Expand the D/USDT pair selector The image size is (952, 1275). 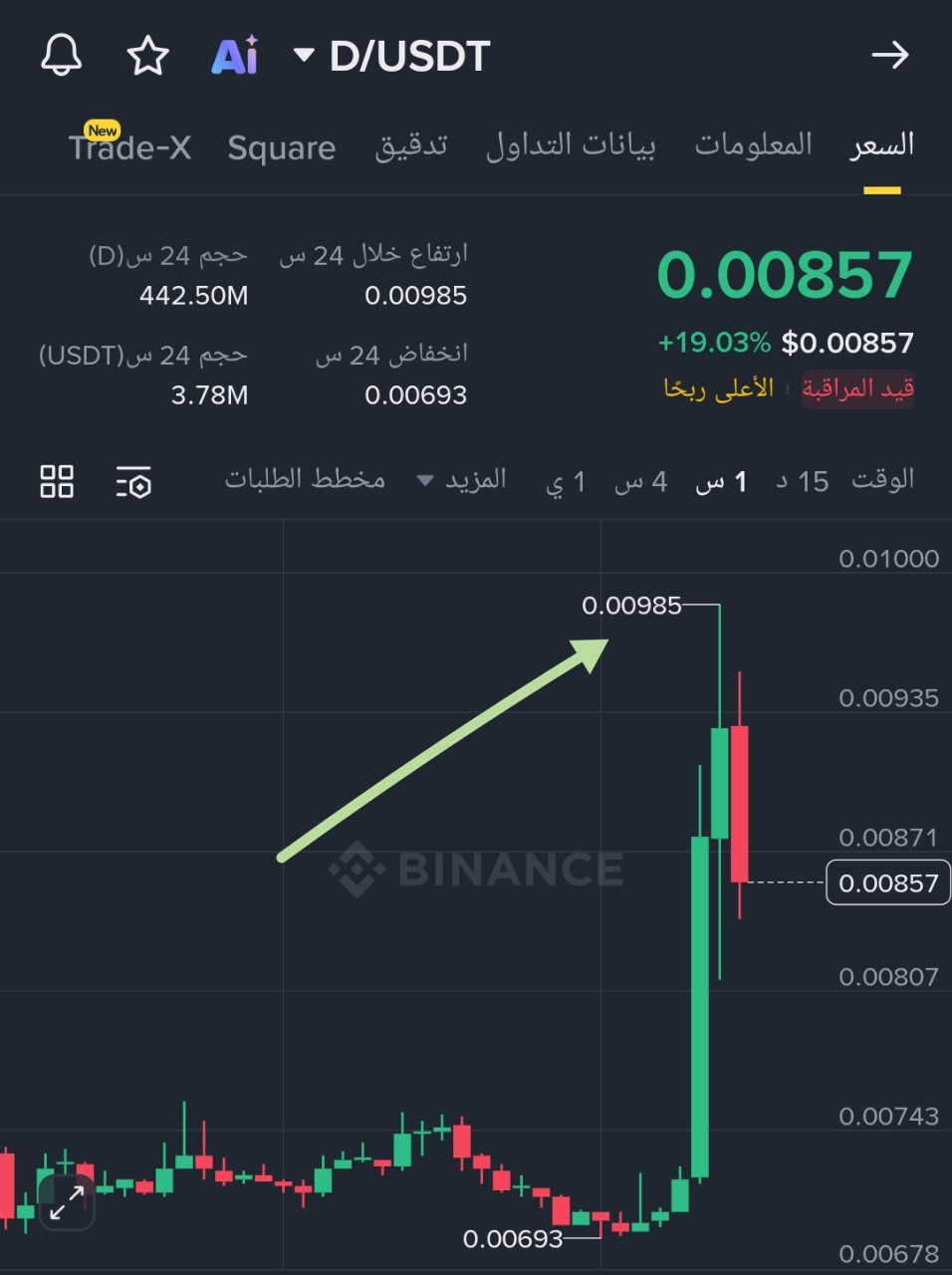(393, 56)
